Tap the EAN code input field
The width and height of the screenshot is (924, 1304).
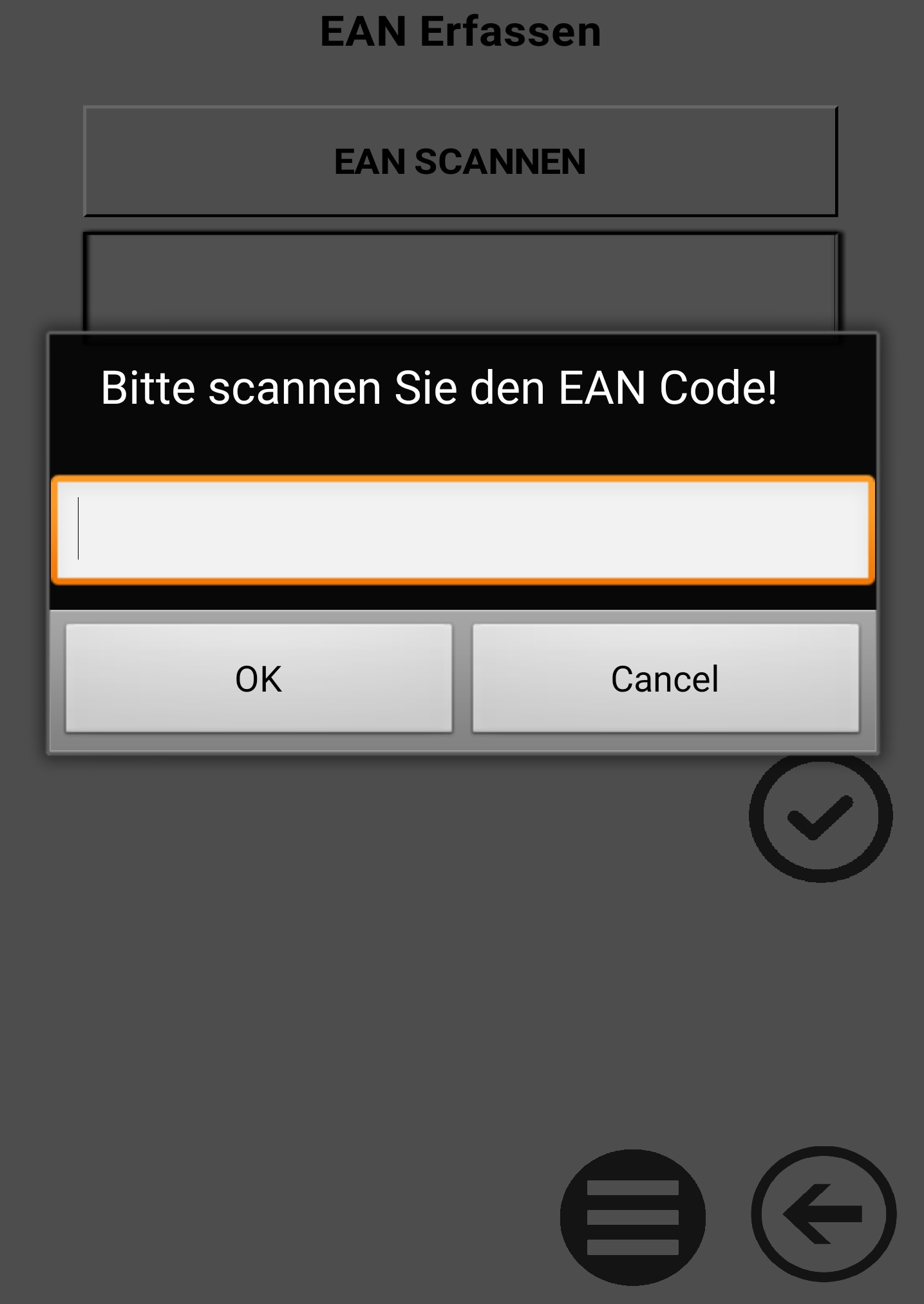462,529
